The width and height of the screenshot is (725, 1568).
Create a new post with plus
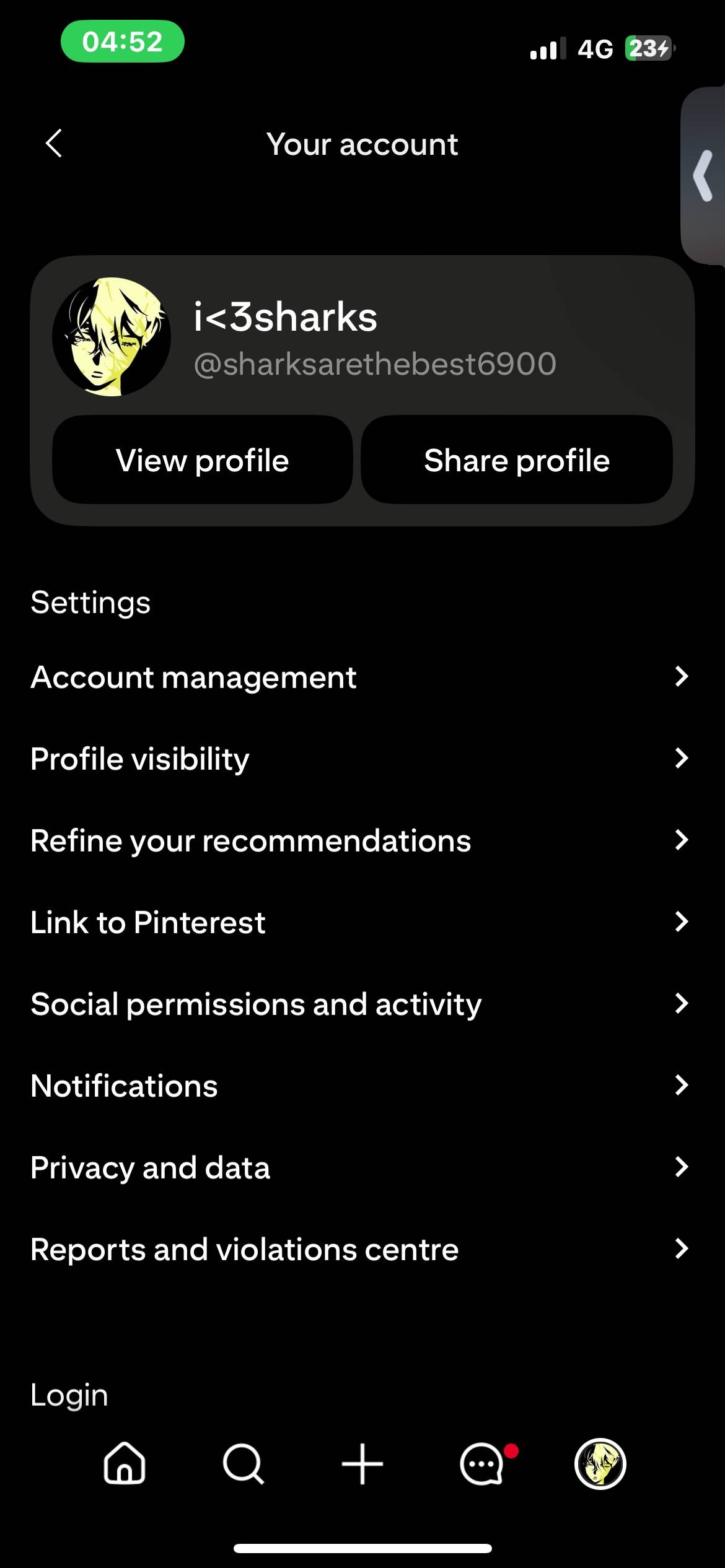point(362,1464)
